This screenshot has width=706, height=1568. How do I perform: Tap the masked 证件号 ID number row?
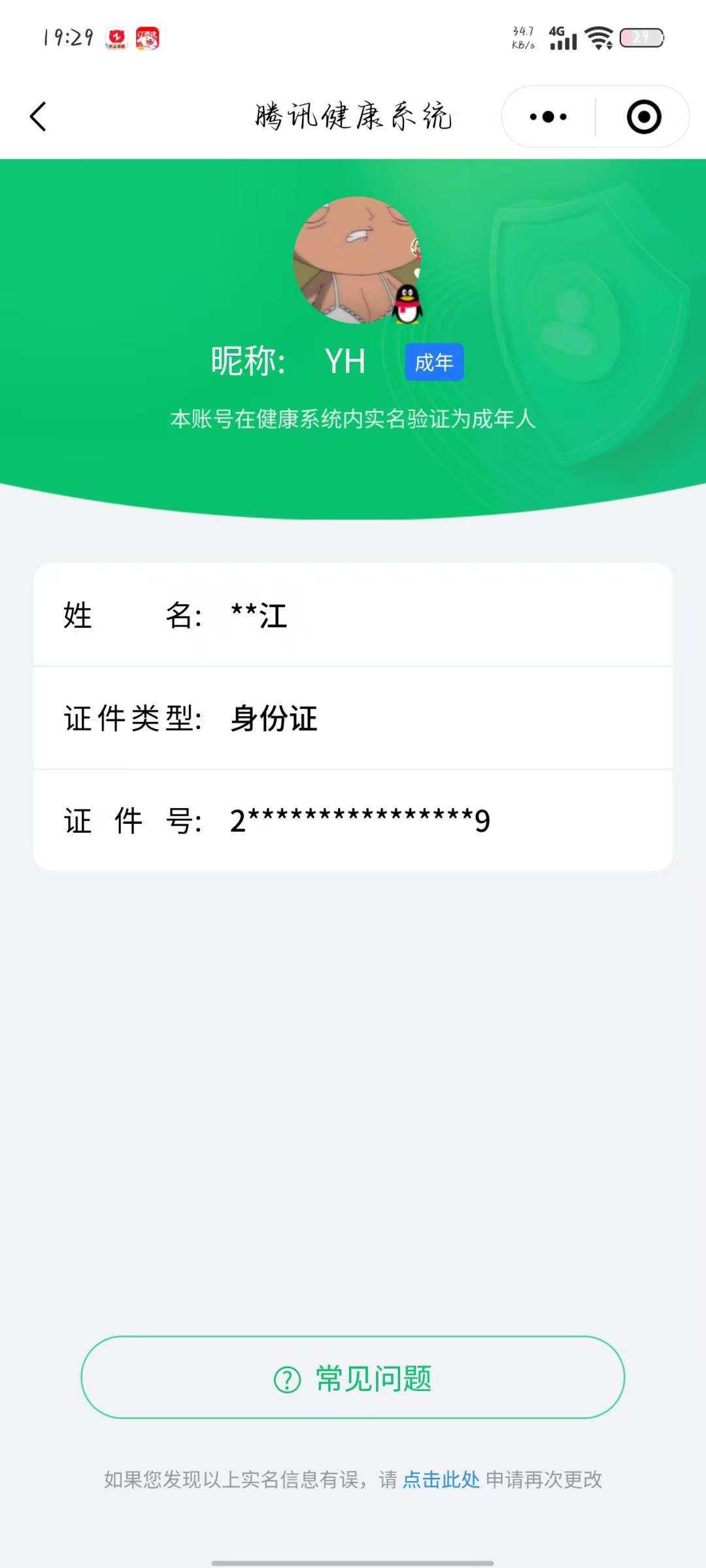click(x=353, y=822)
